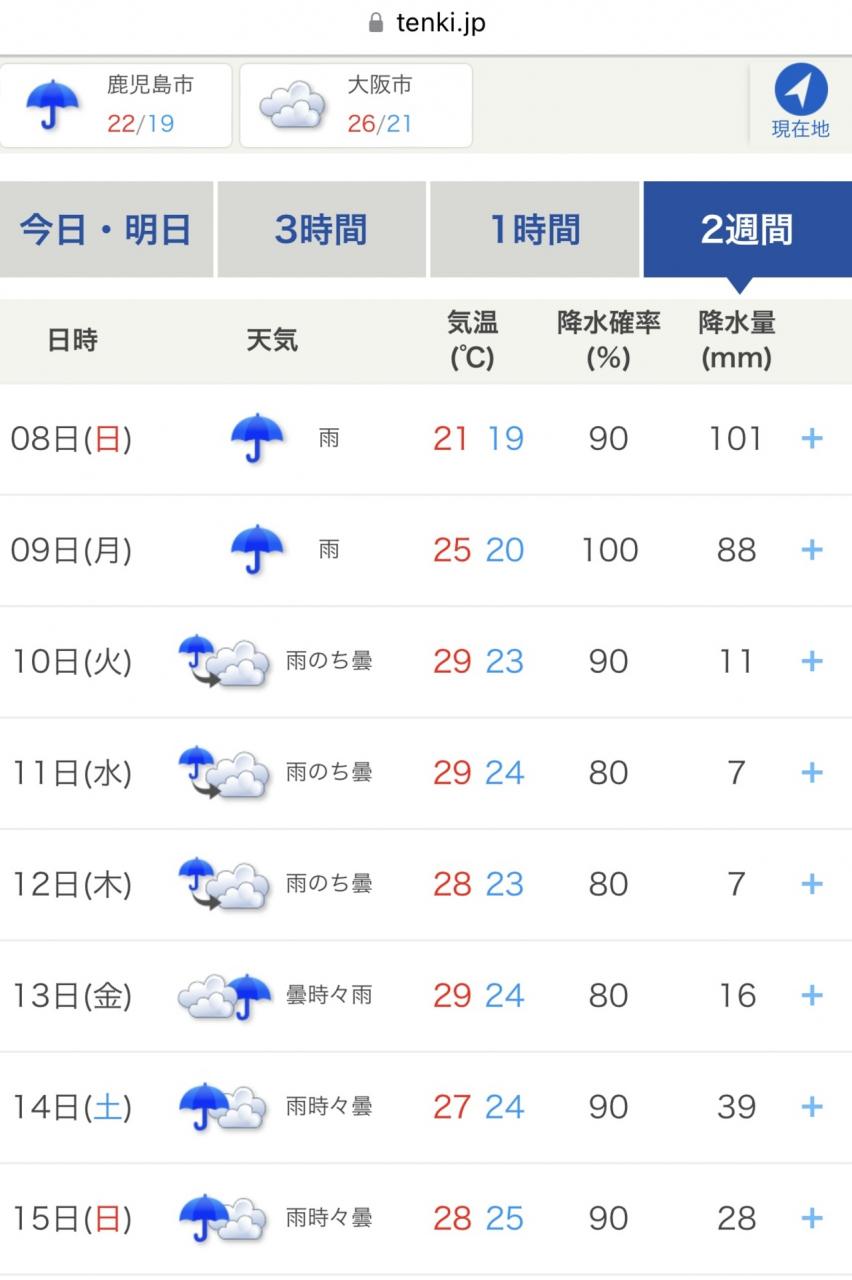
Task: Expand details for 14日(土) forecast
Action: (x=812, y=1107)
